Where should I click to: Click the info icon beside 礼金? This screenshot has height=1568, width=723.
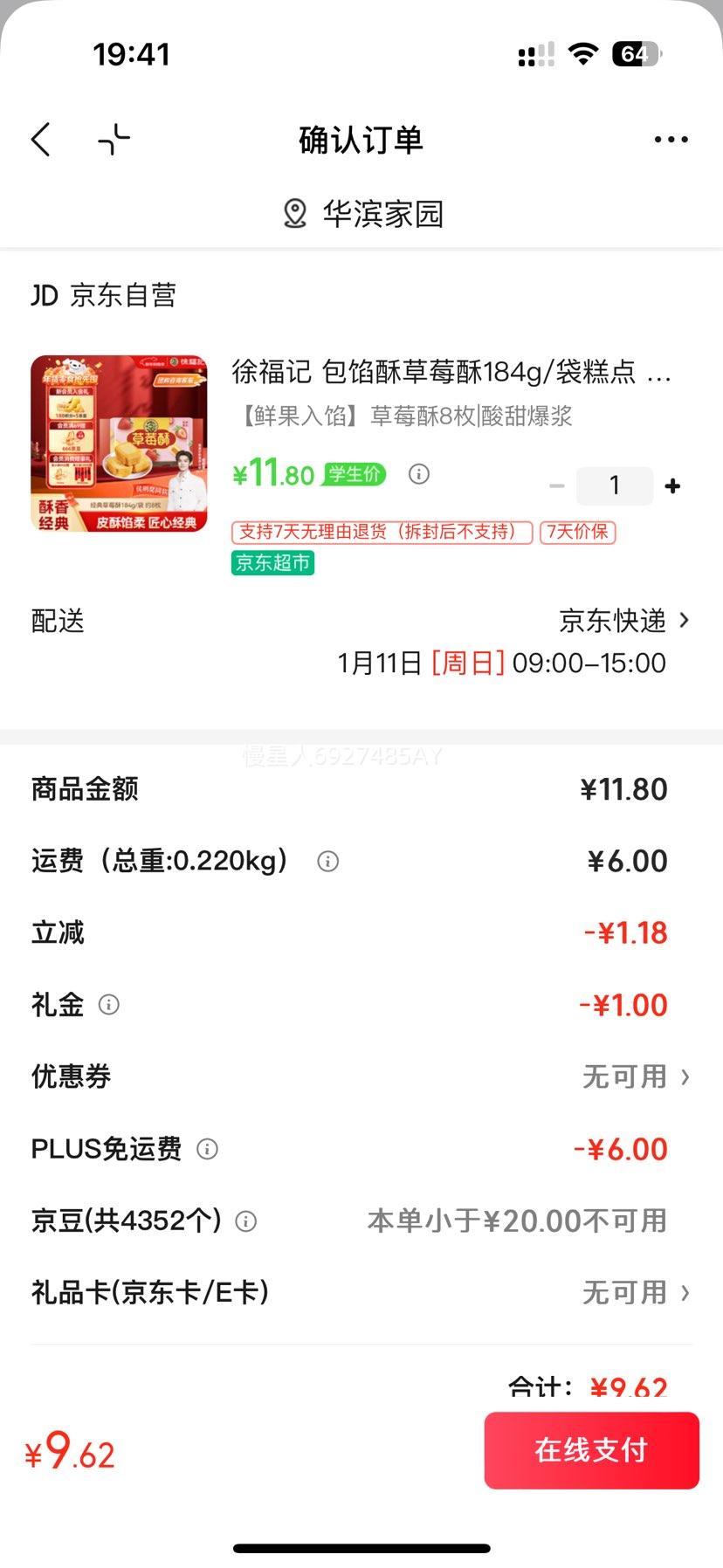[108, 1004]
